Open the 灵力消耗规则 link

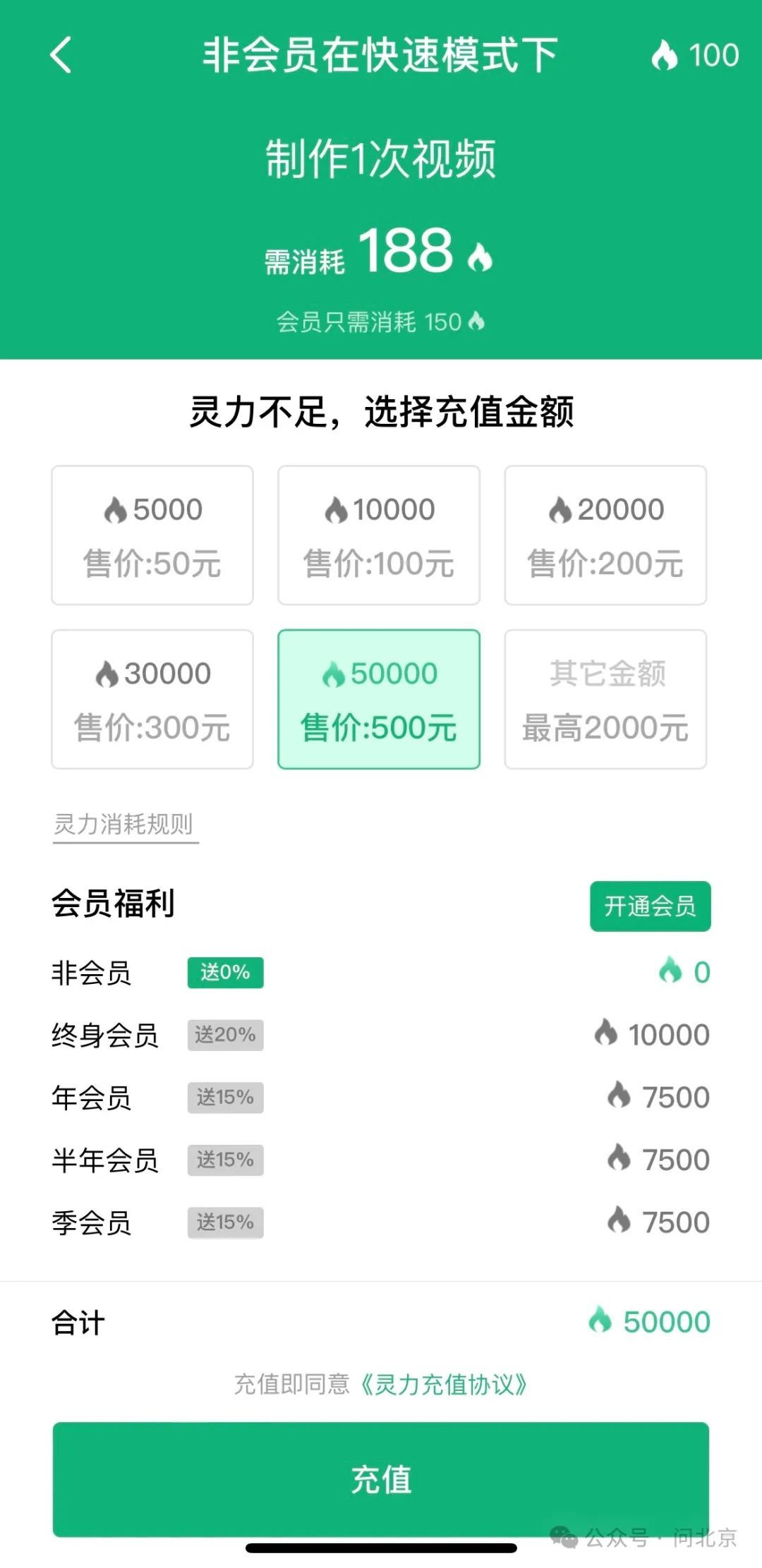124,824
